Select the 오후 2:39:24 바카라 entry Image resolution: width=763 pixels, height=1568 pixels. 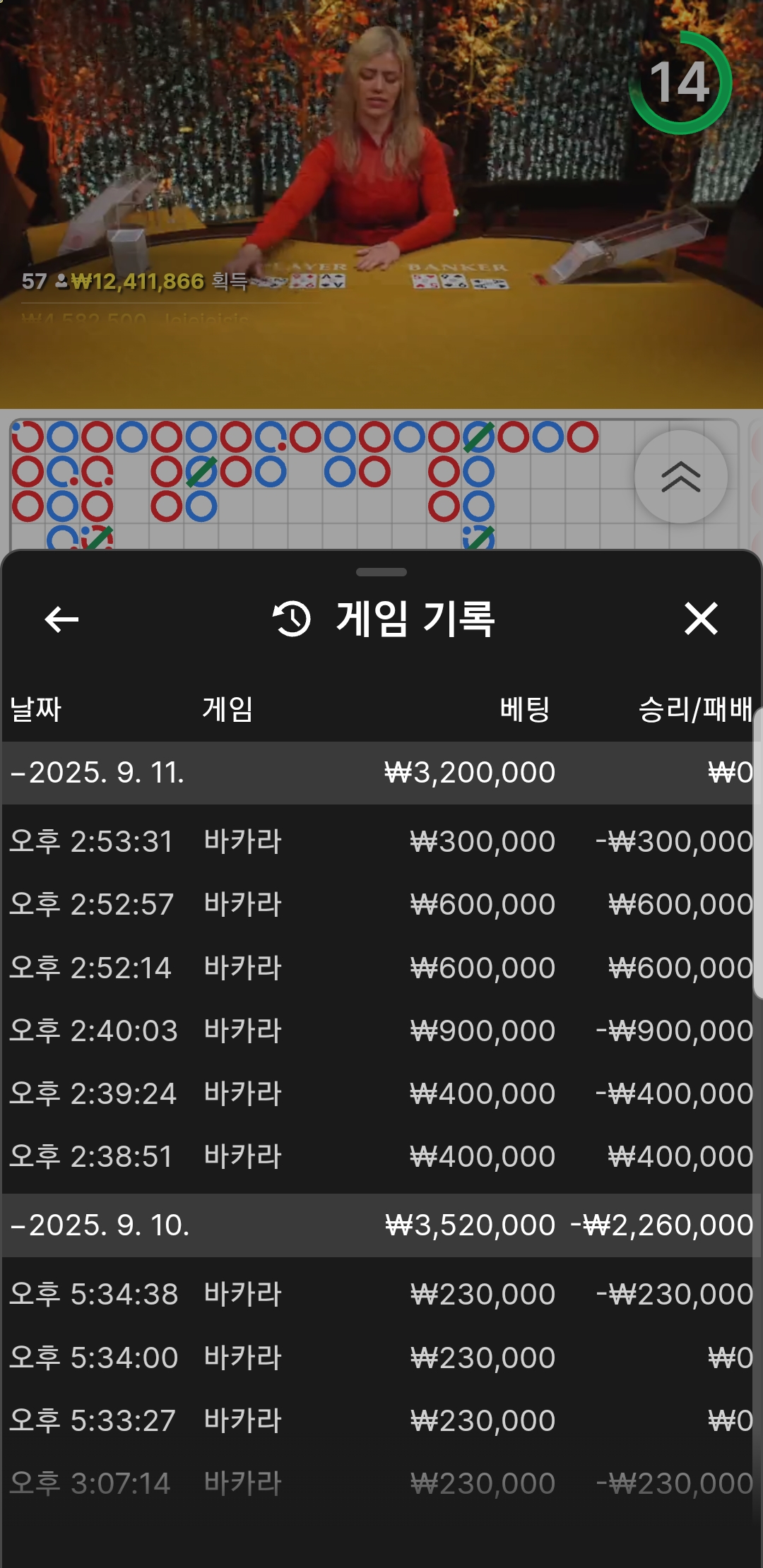(x=381, y=1094)
